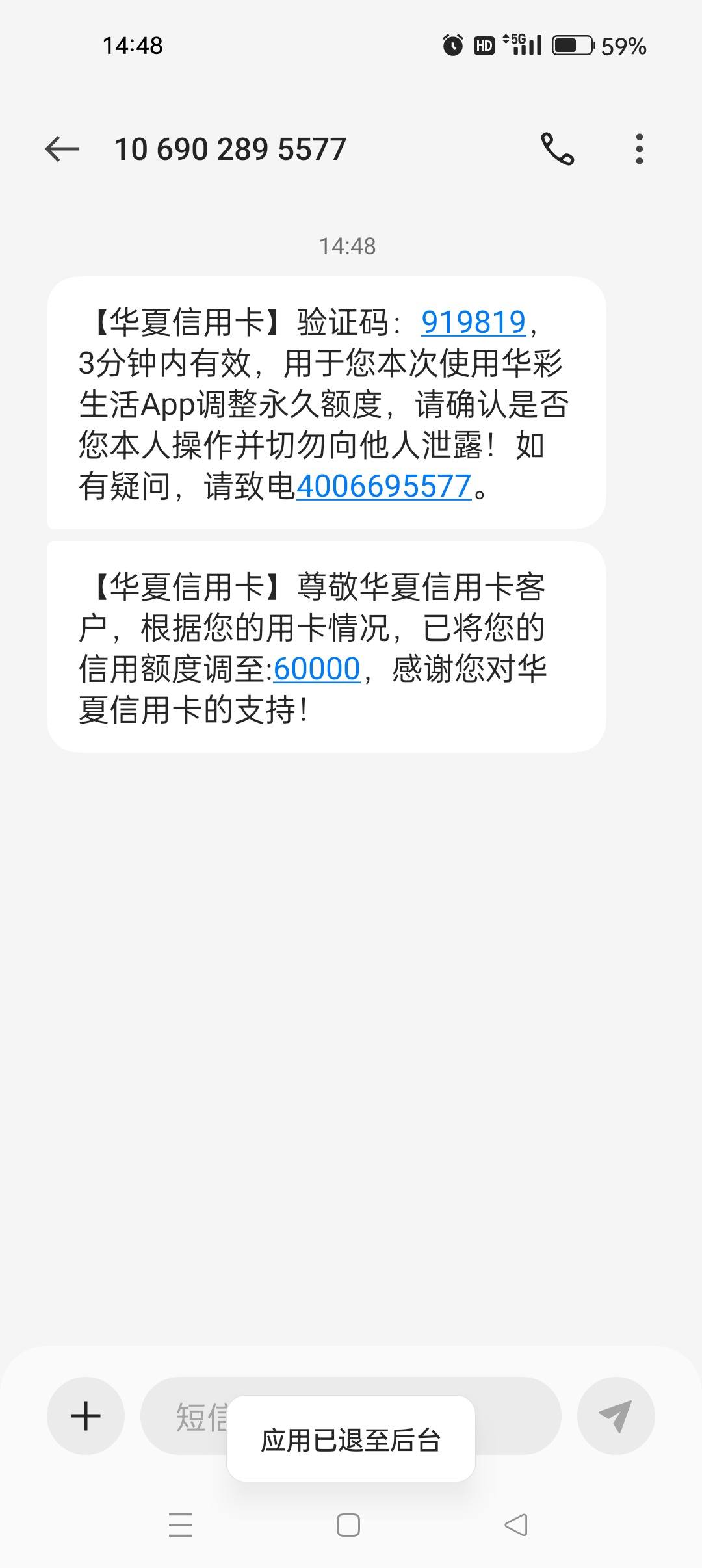702x1568 pixels.
Task: Tap the linked amount 60000
Action: (x=317, y=669)
